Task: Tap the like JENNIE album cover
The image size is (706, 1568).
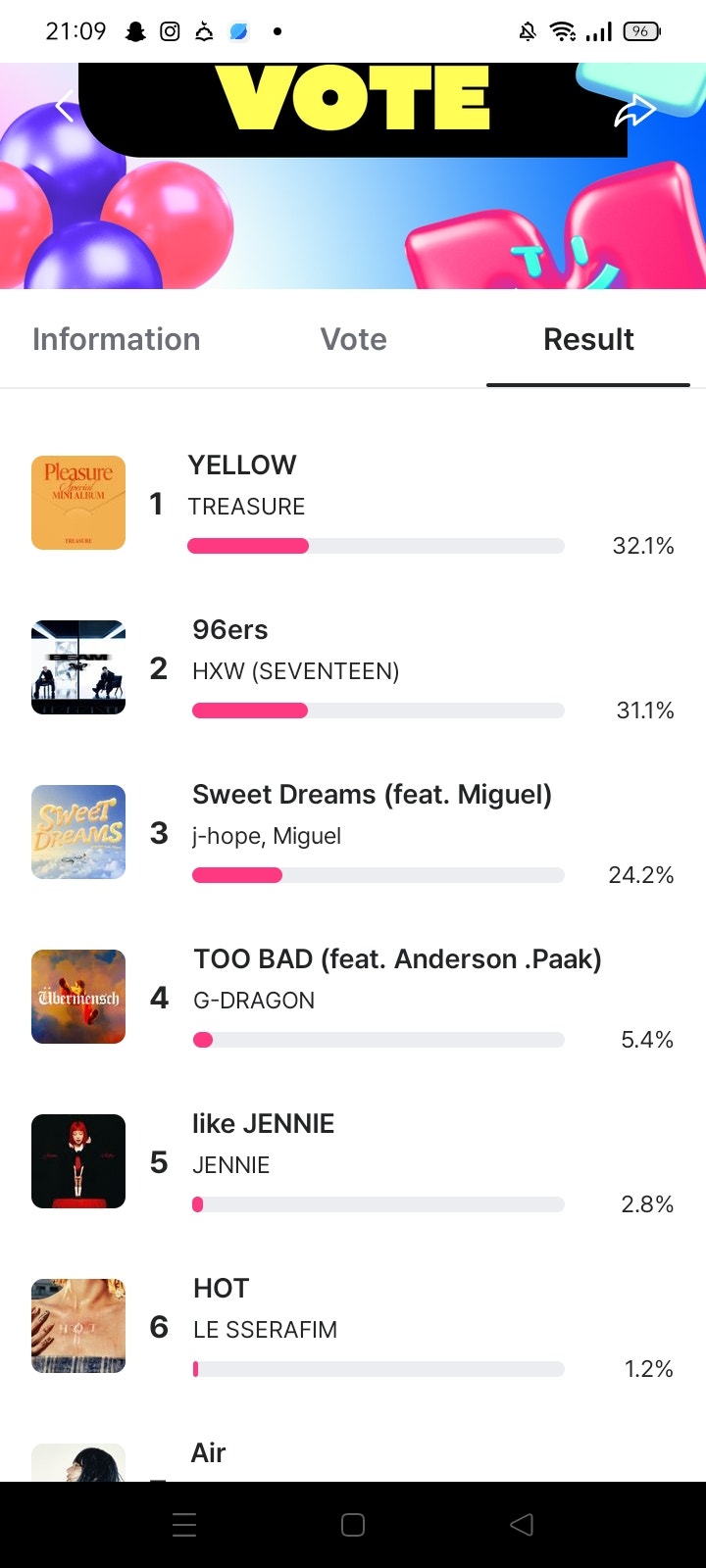Action: 77,1161
